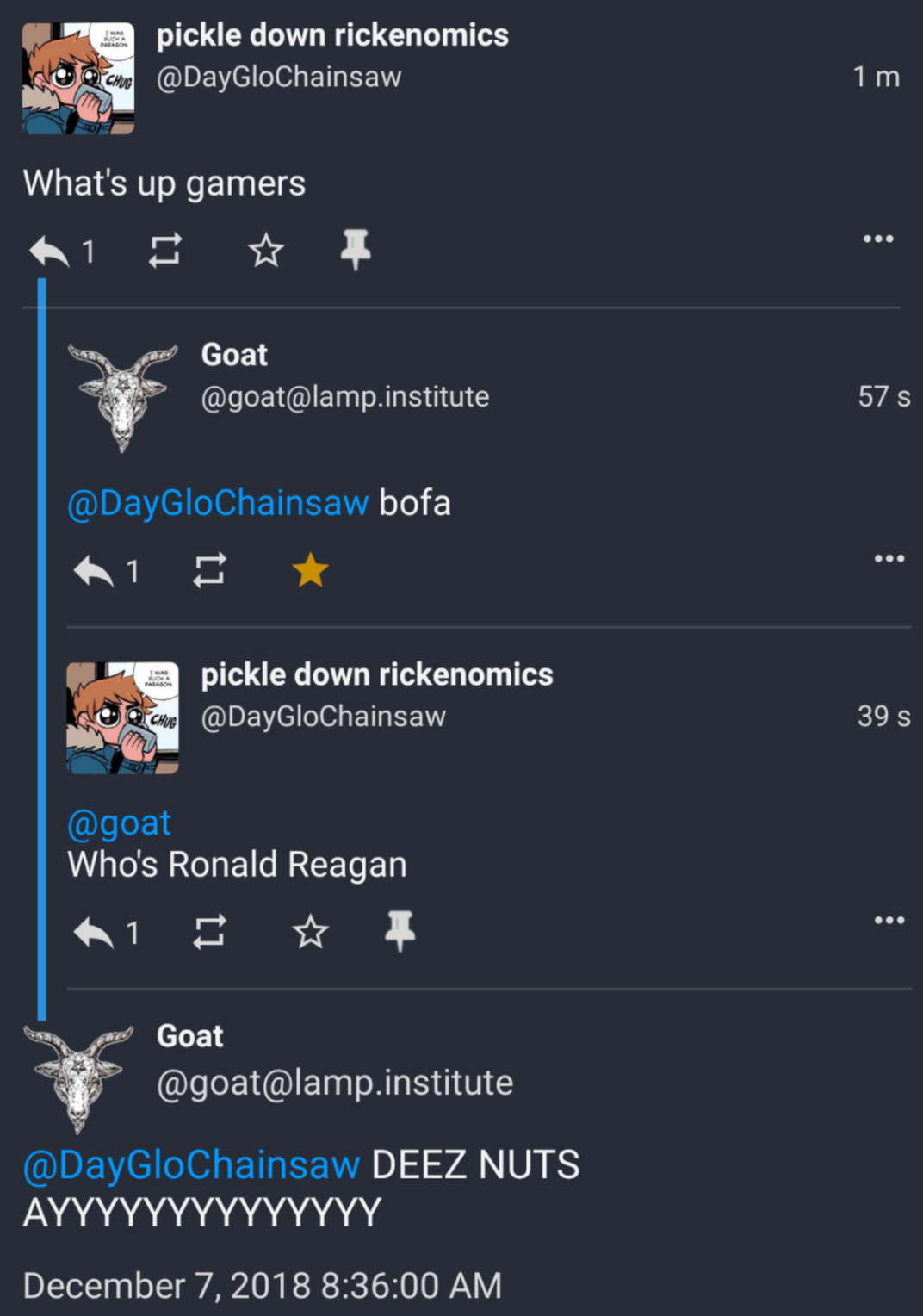Boost Goat's "bofa" post

pos(209,570)
